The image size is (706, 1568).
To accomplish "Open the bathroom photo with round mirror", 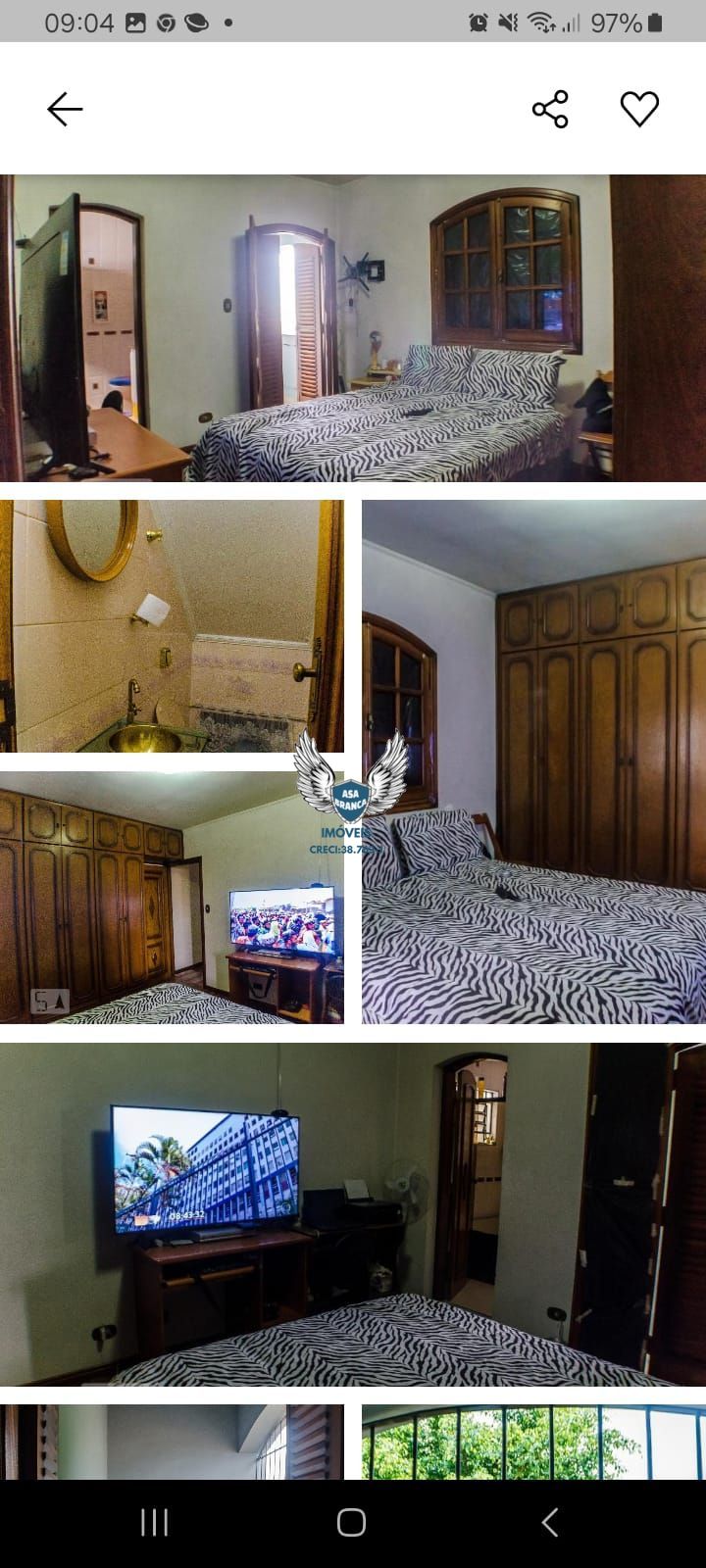I will 172,626.
